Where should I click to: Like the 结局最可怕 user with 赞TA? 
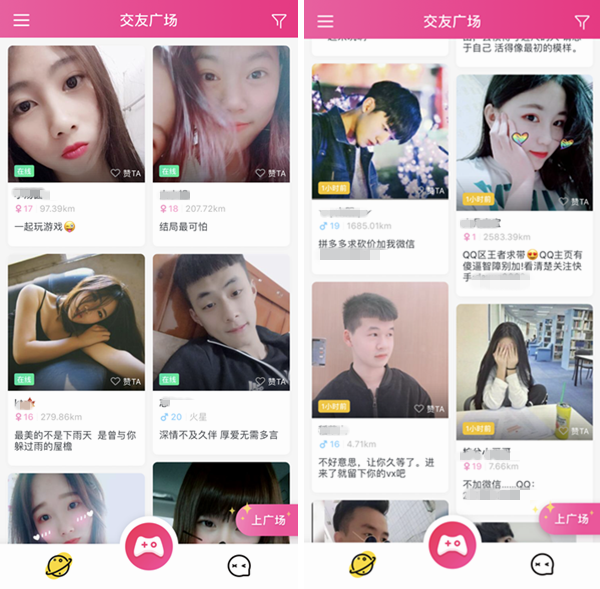(x=272, y=173)
